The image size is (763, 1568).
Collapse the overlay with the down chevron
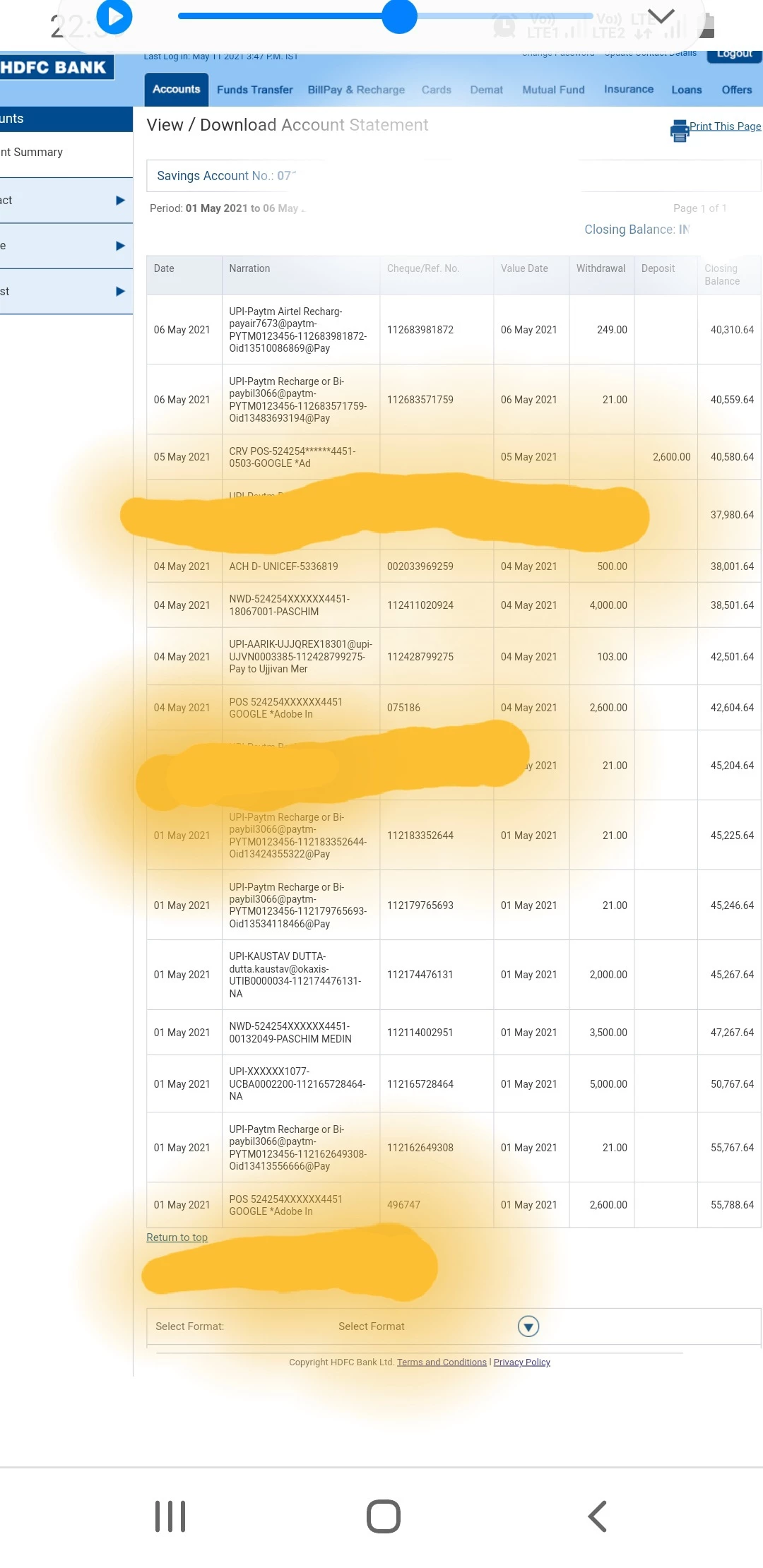tap(661, 16)
